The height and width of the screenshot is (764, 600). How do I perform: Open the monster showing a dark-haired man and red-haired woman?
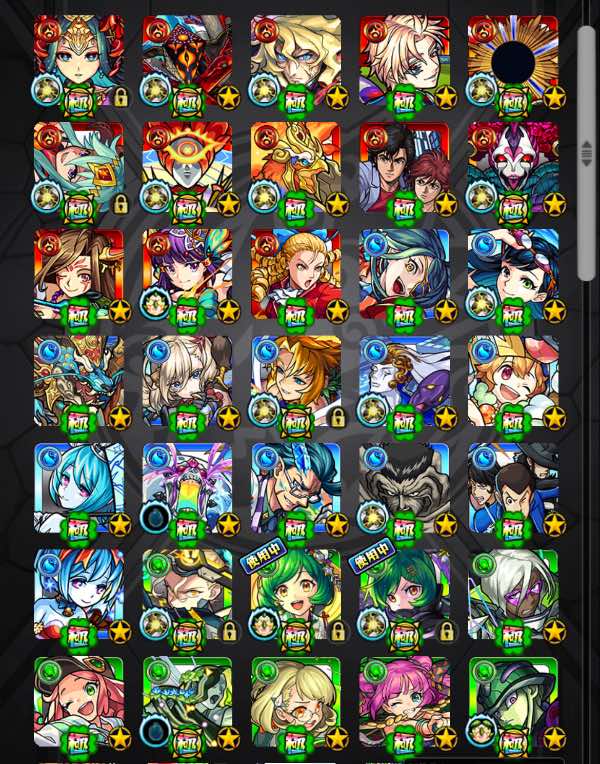click(404, 167)
